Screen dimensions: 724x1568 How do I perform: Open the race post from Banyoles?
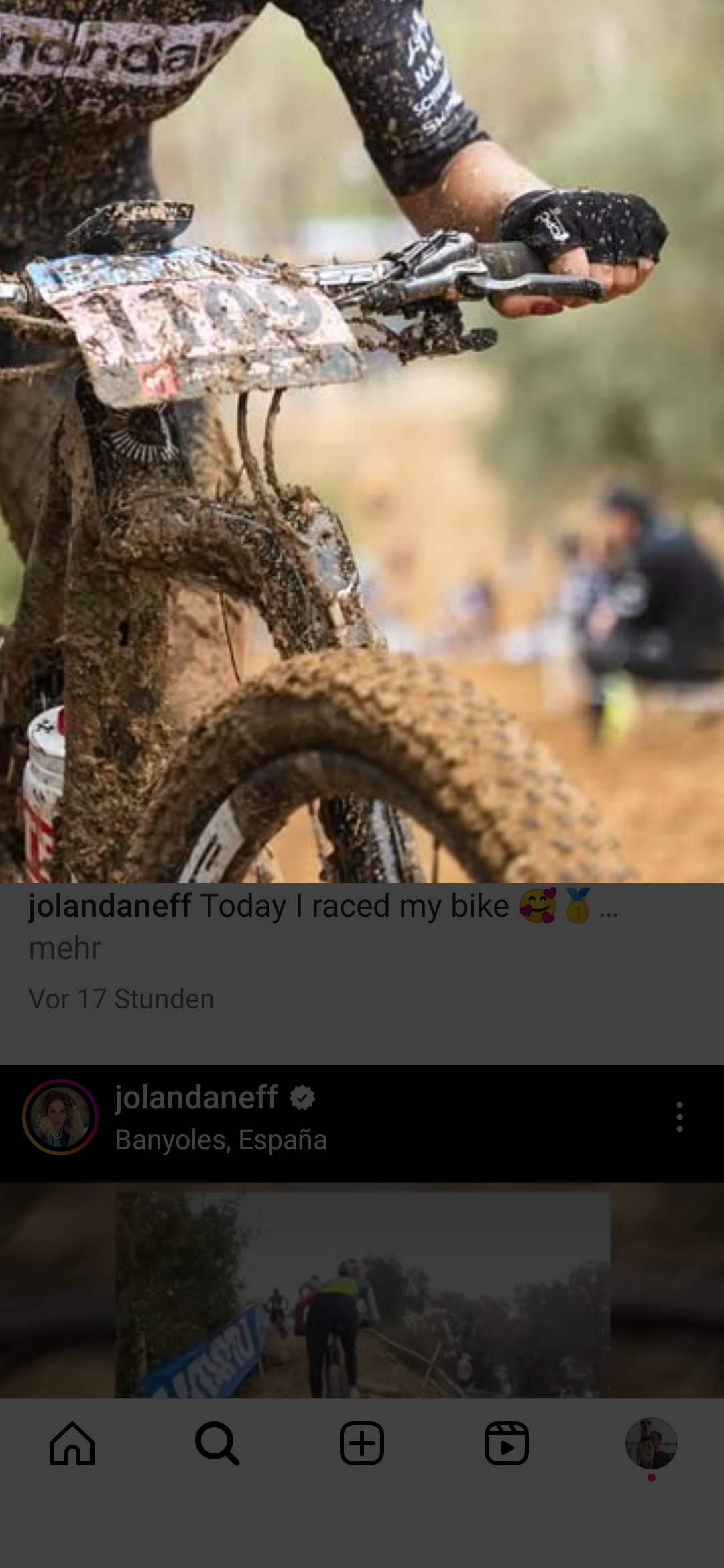click(362, 1293)
